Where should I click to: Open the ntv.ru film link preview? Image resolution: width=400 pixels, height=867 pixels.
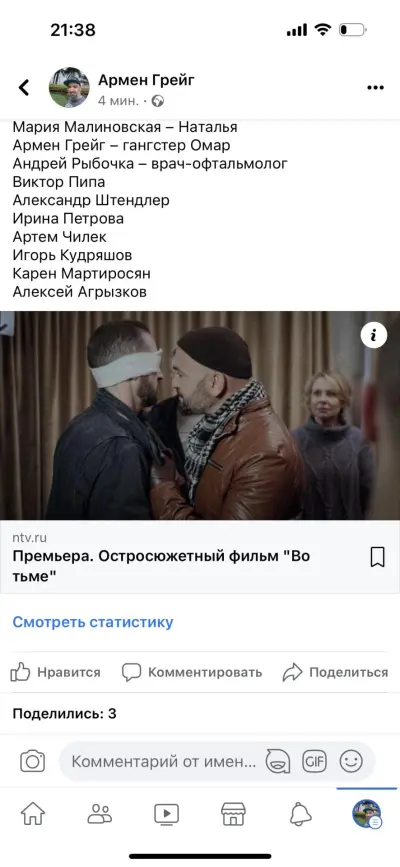tap(200, 452)
